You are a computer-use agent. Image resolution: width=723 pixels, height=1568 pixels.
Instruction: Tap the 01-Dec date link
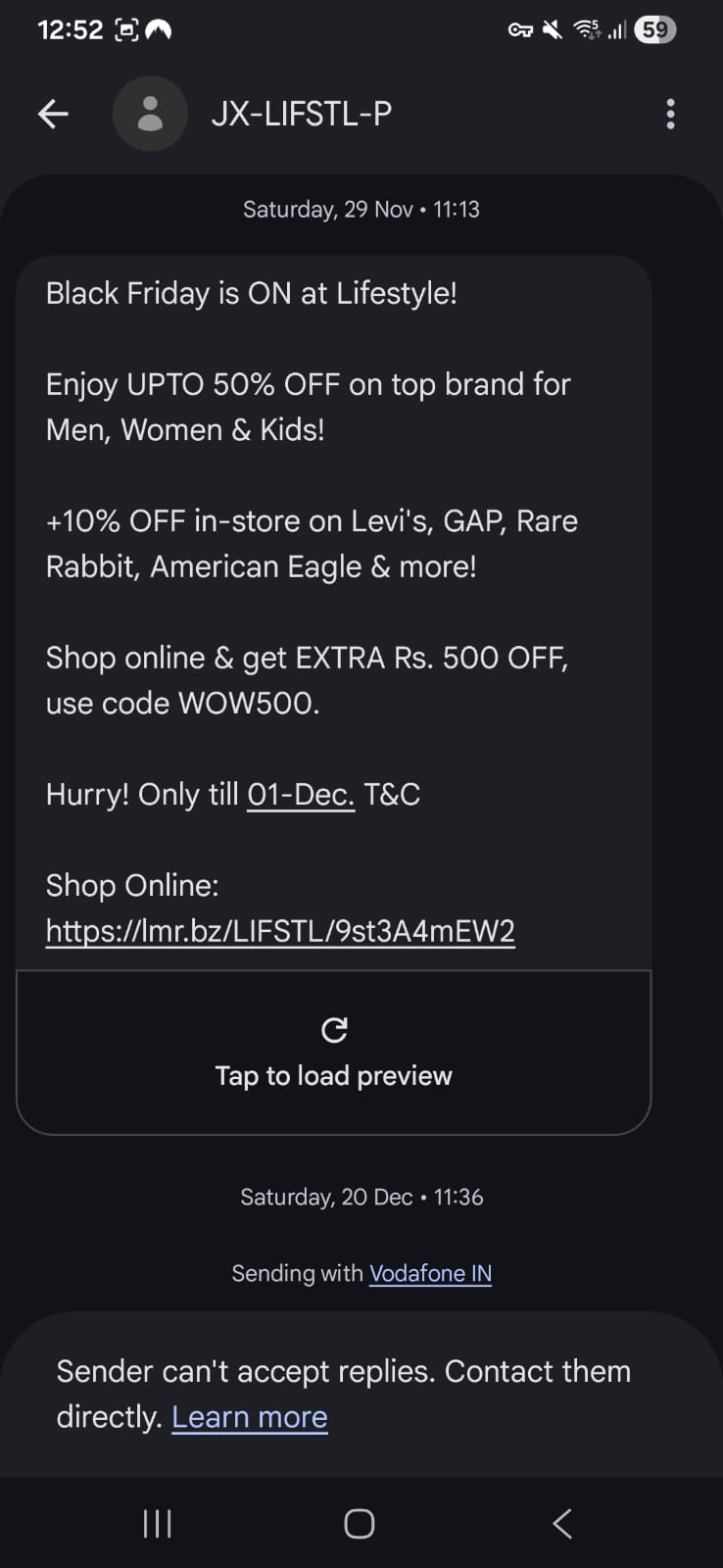(x=301, y=794)
